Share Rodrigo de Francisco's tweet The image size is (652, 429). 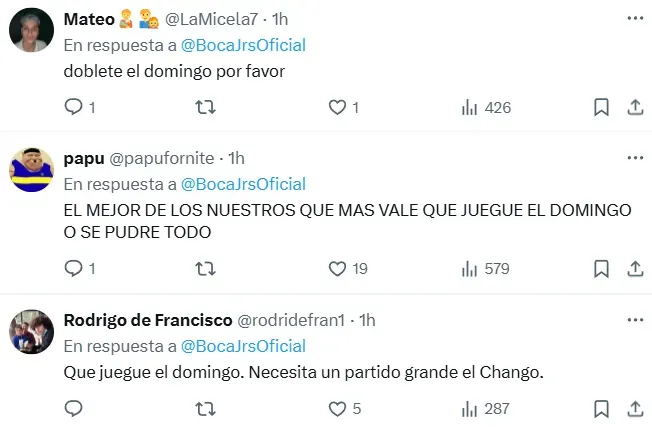click(634, 408)
